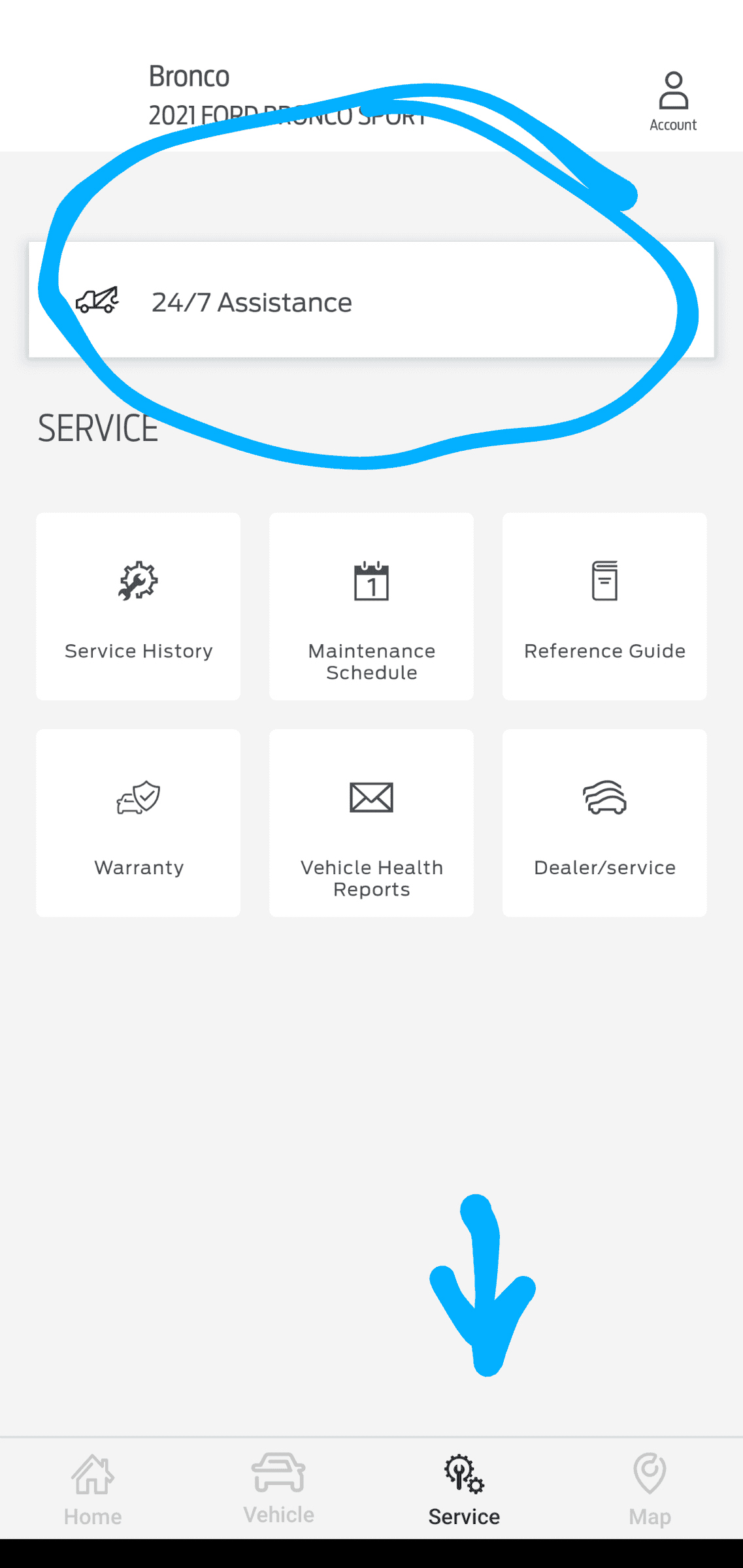
Task: Open Vehicle Health Reports
Action: tap(371, 823)
